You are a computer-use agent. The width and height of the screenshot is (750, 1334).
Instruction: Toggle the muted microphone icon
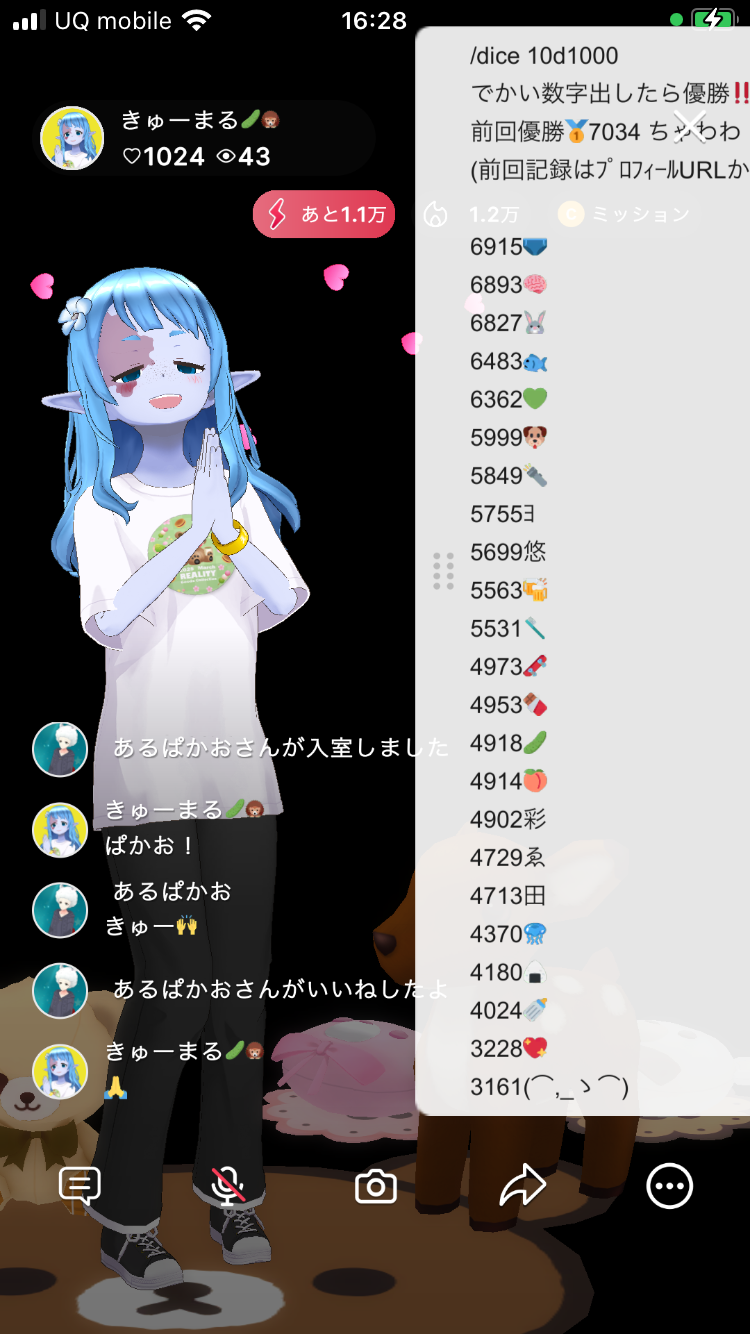[228, 1186]
